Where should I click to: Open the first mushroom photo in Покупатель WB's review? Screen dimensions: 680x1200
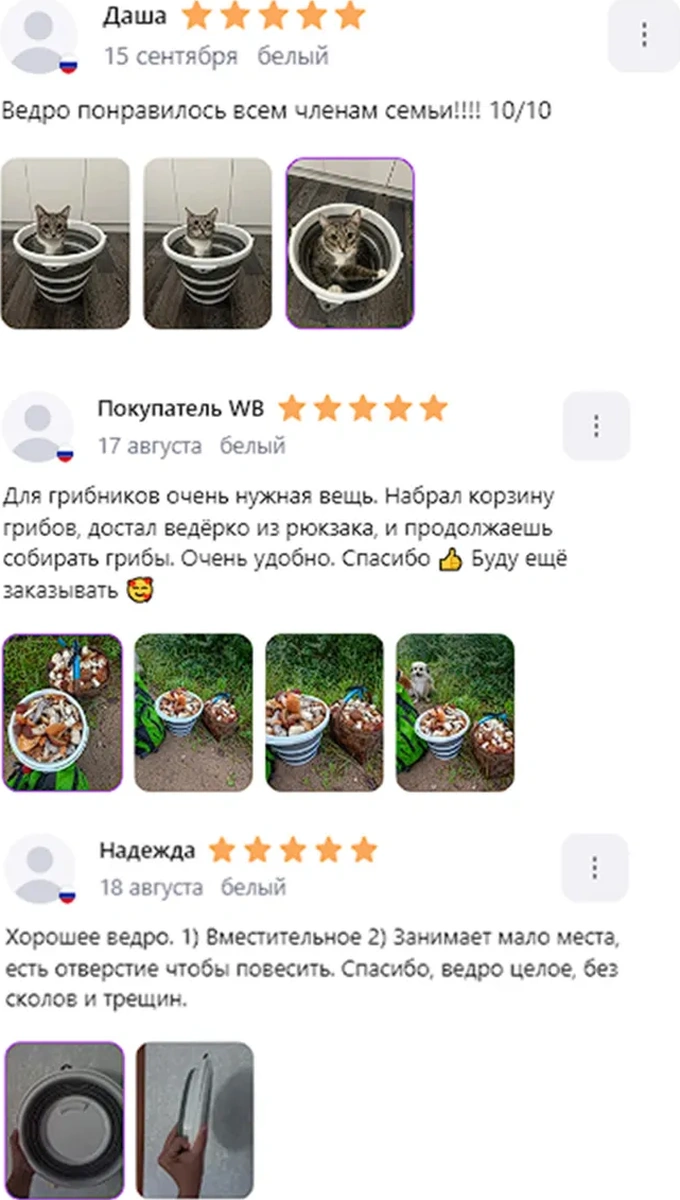click(62, 712)
